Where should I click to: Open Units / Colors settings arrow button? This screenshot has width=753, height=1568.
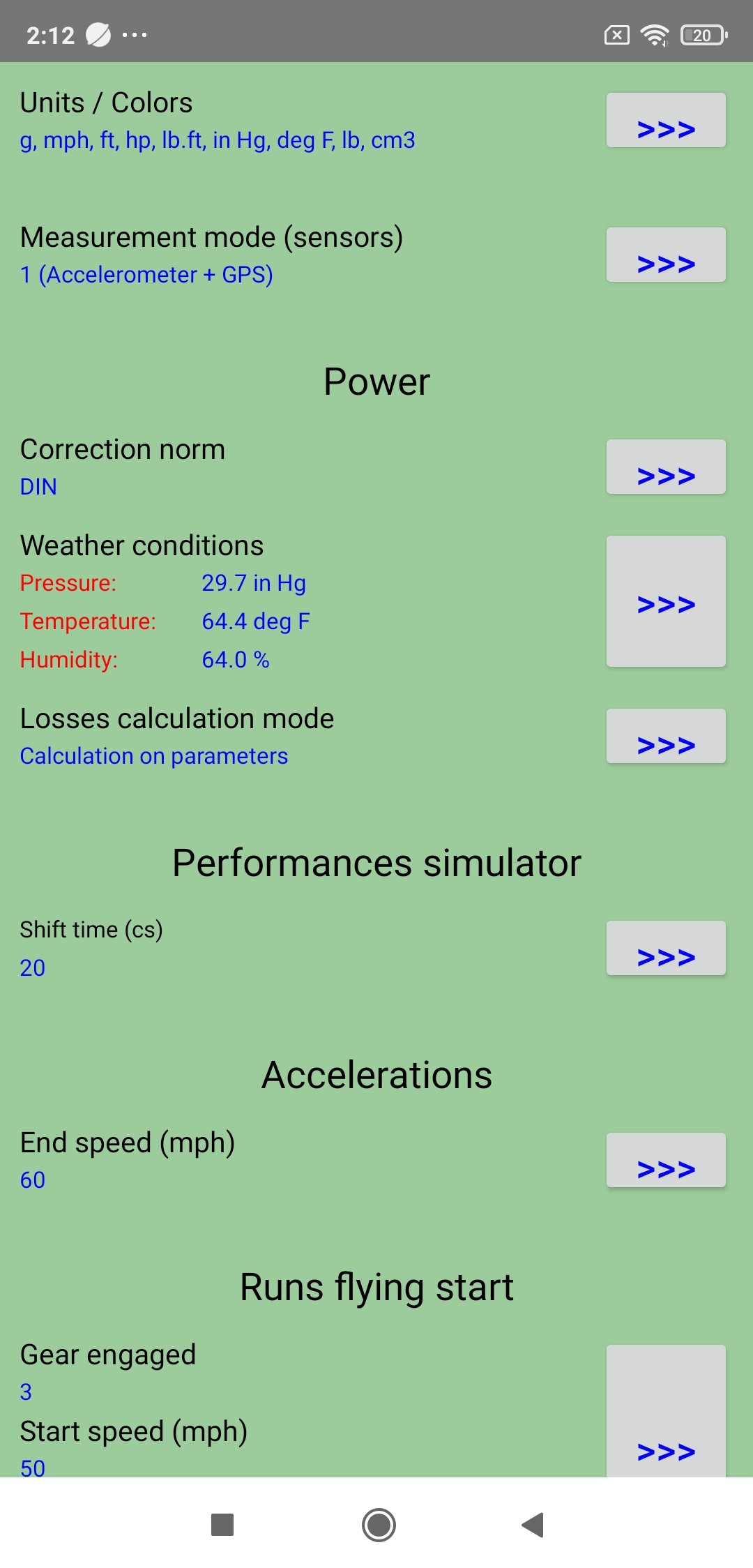[x=666, y=120]
